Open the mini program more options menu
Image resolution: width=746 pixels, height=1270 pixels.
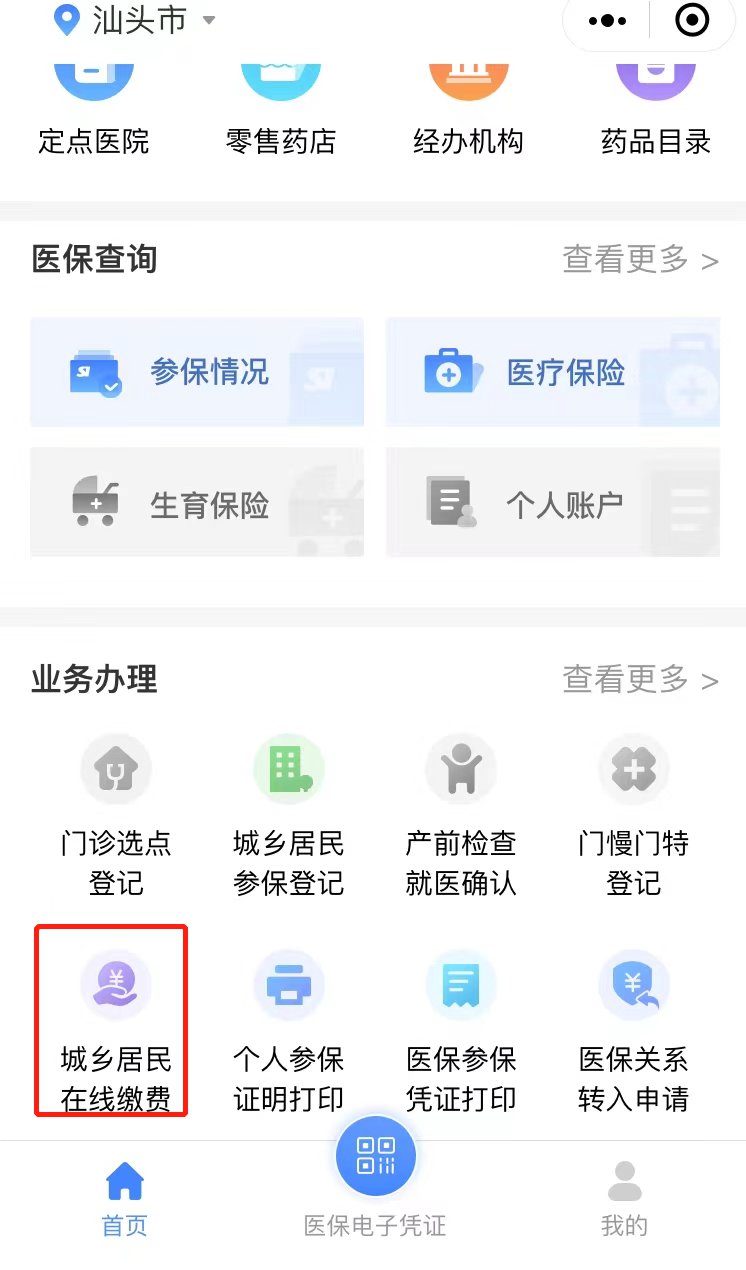pyautogui.click(x=608, y=20)
